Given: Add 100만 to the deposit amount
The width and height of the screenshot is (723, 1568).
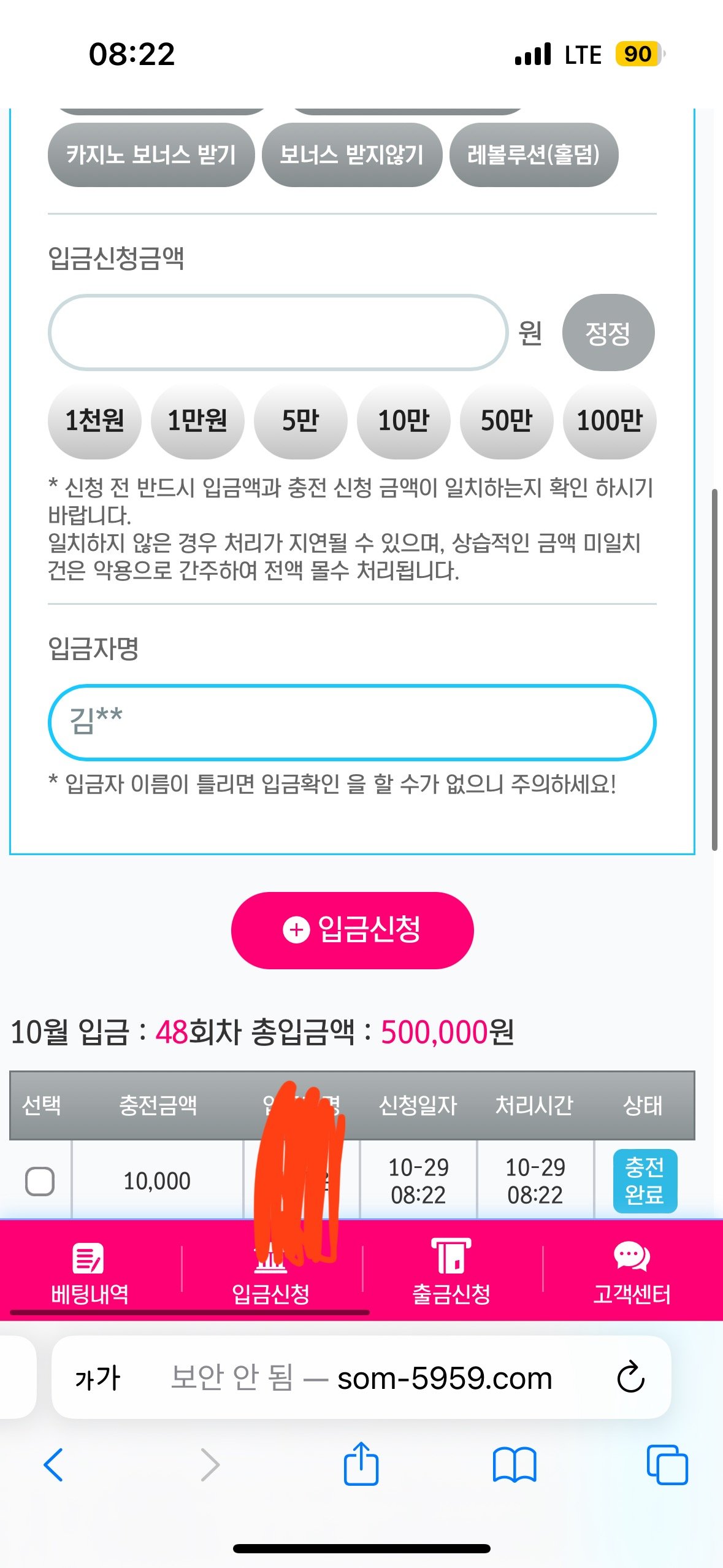Looking at the screenshot, I should (x=610, y=421).
